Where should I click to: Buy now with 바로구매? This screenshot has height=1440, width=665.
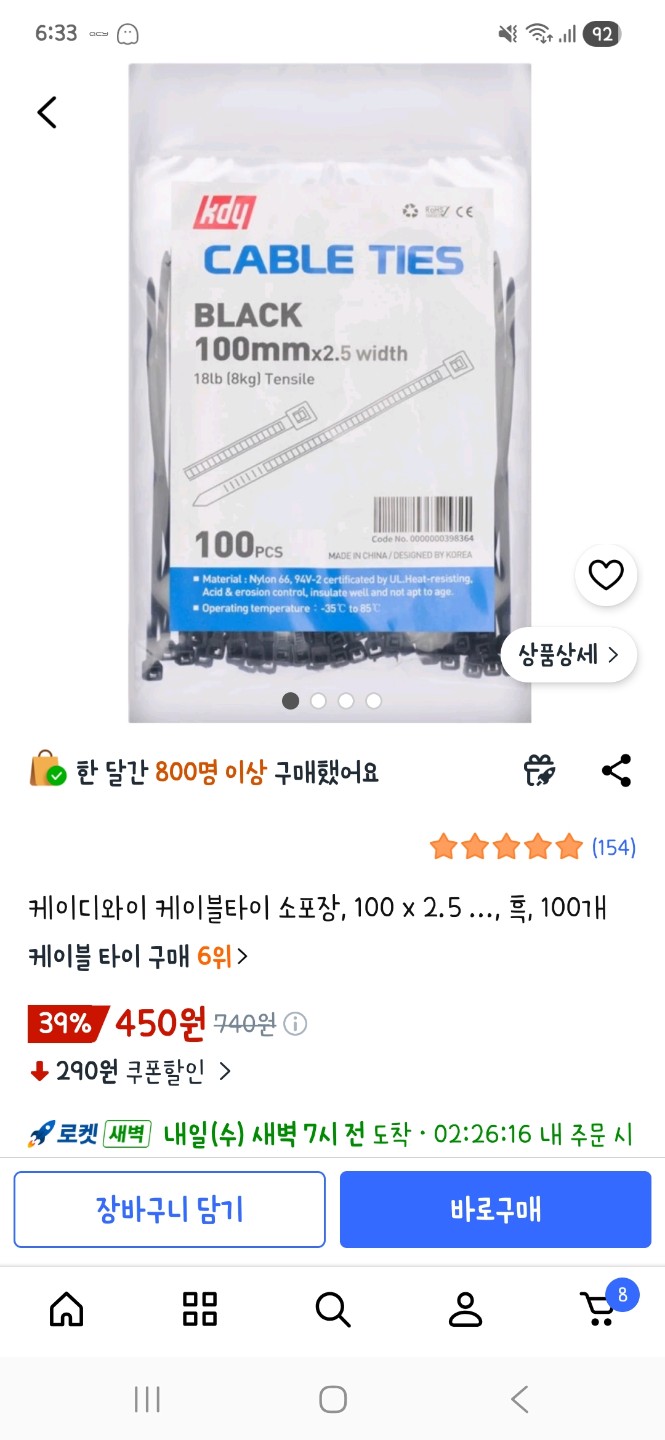click(x=495, y=1210)
